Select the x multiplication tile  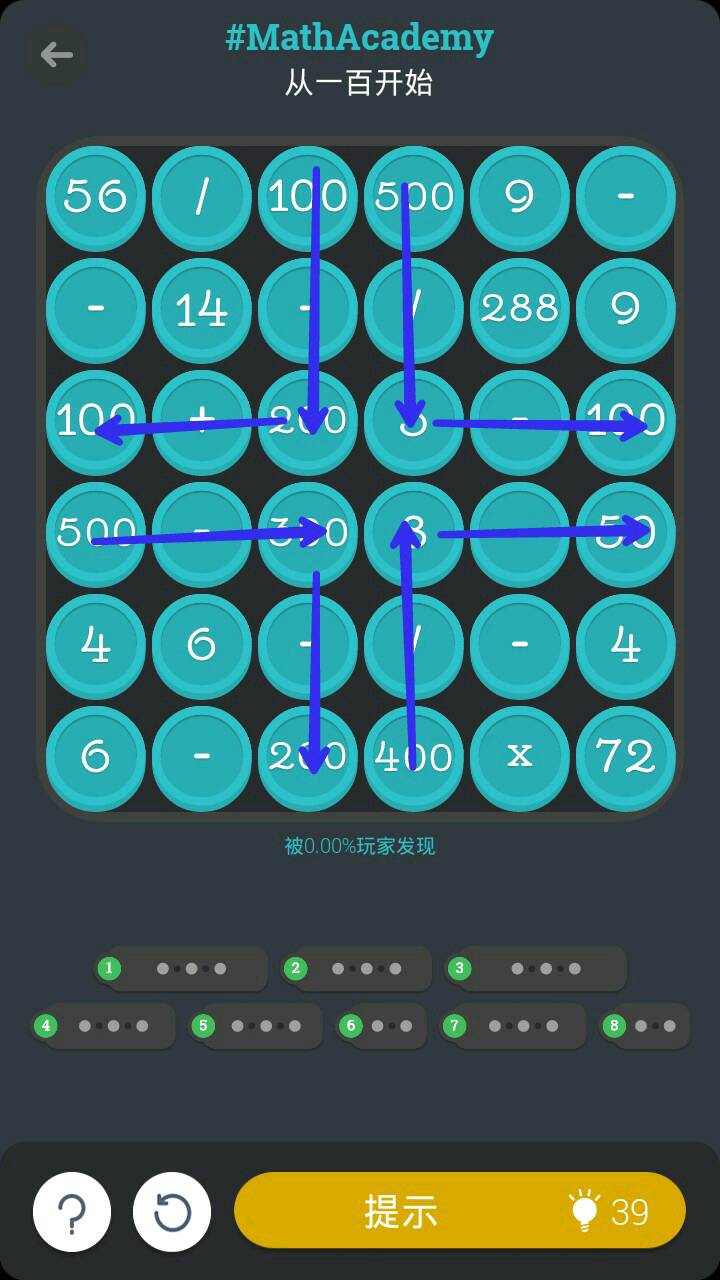(x=519, y=756)
